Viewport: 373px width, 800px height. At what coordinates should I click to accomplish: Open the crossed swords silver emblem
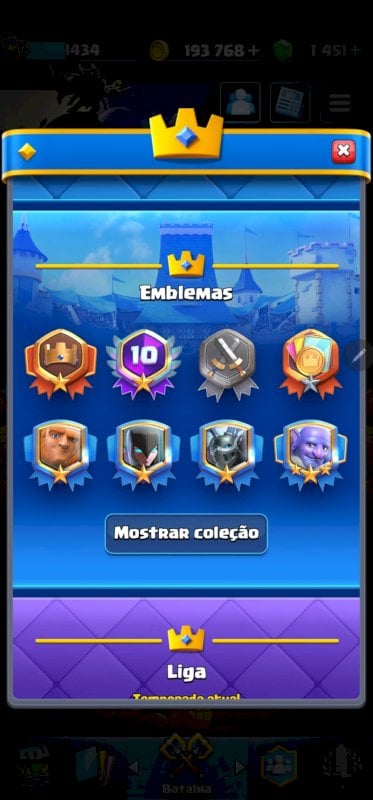click(x=228, y=365)
